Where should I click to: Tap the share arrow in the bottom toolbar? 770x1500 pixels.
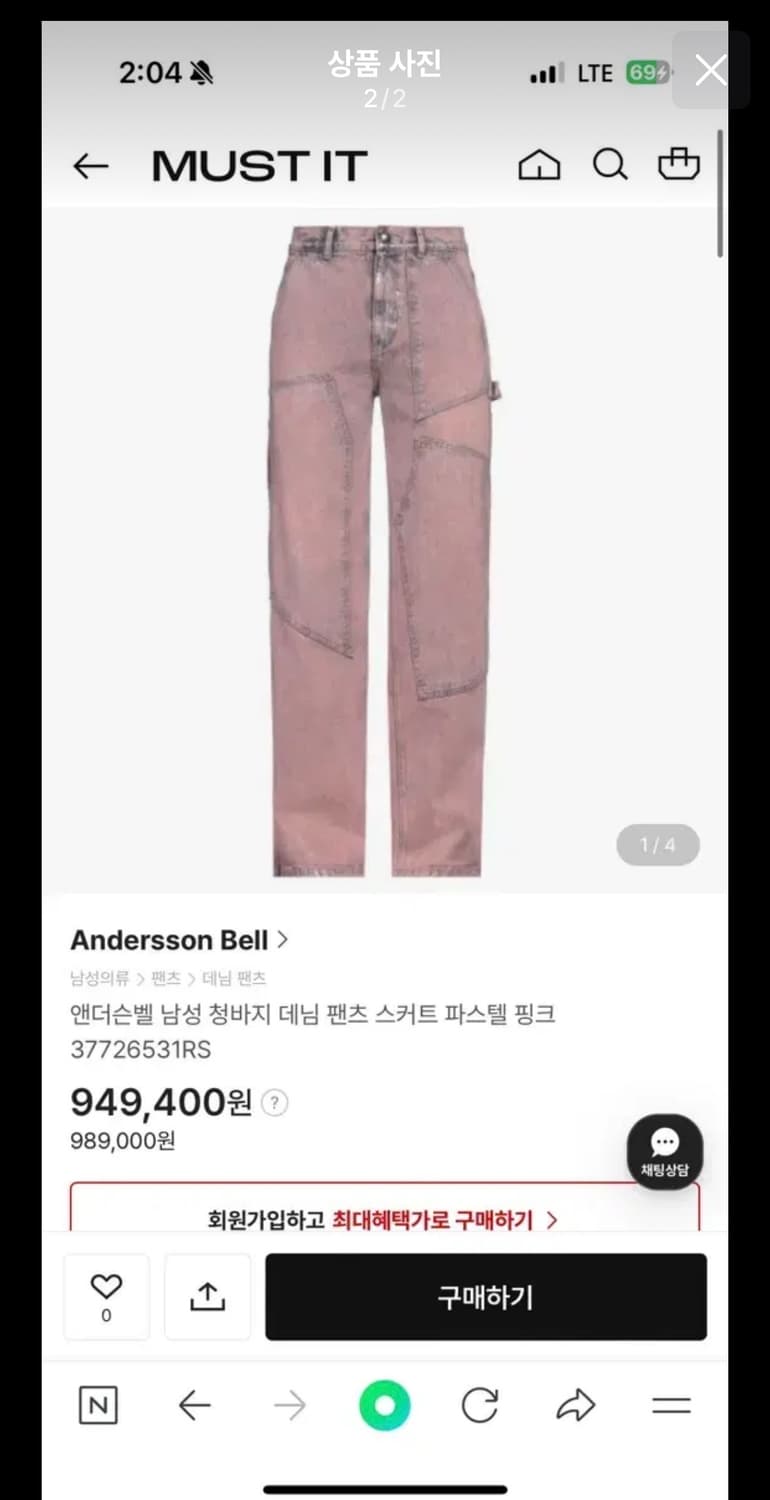(577, 1404)
